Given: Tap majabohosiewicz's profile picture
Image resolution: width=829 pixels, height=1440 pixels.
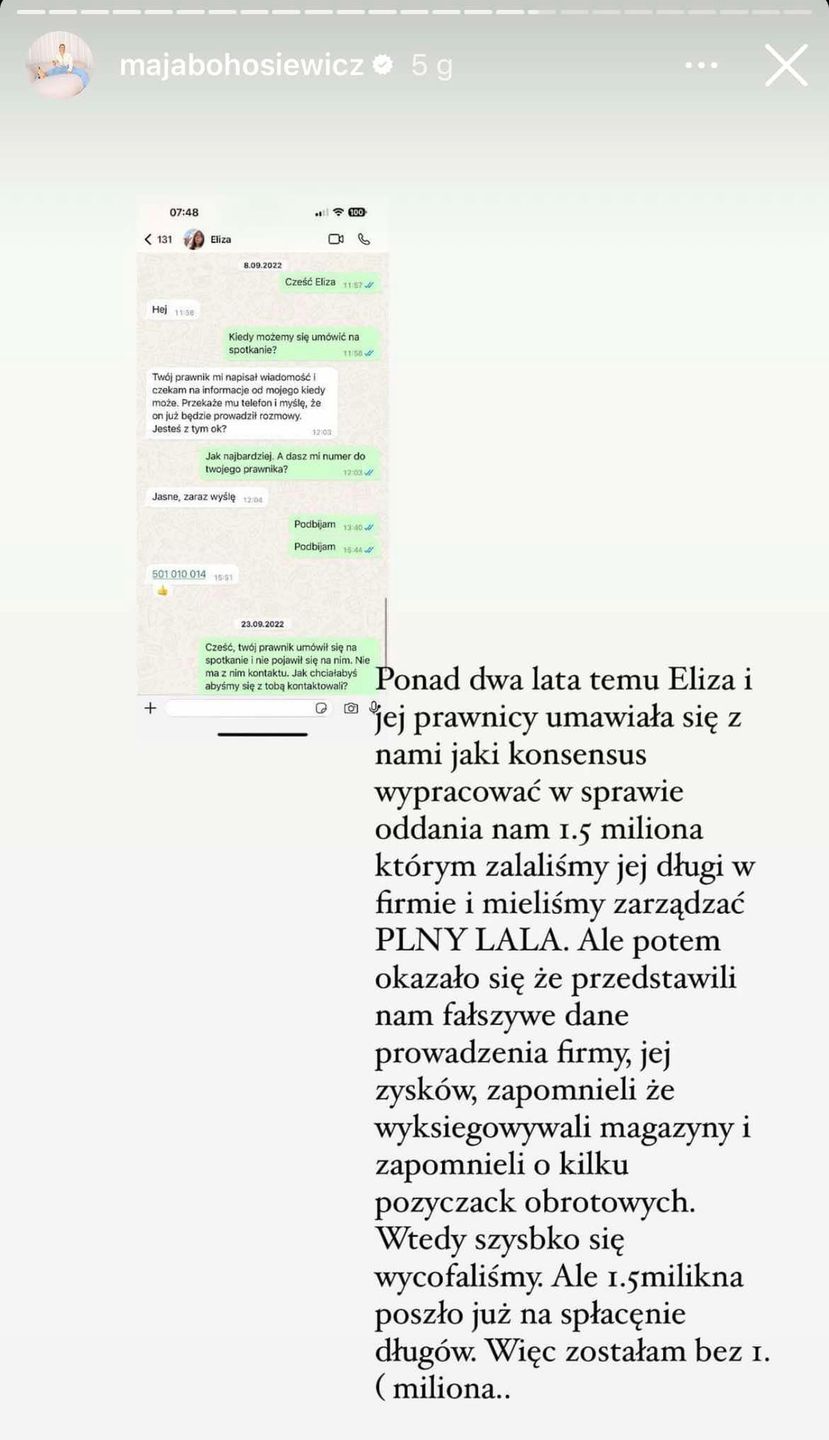Looking at the screenshot, I should [x=60, y=66].
